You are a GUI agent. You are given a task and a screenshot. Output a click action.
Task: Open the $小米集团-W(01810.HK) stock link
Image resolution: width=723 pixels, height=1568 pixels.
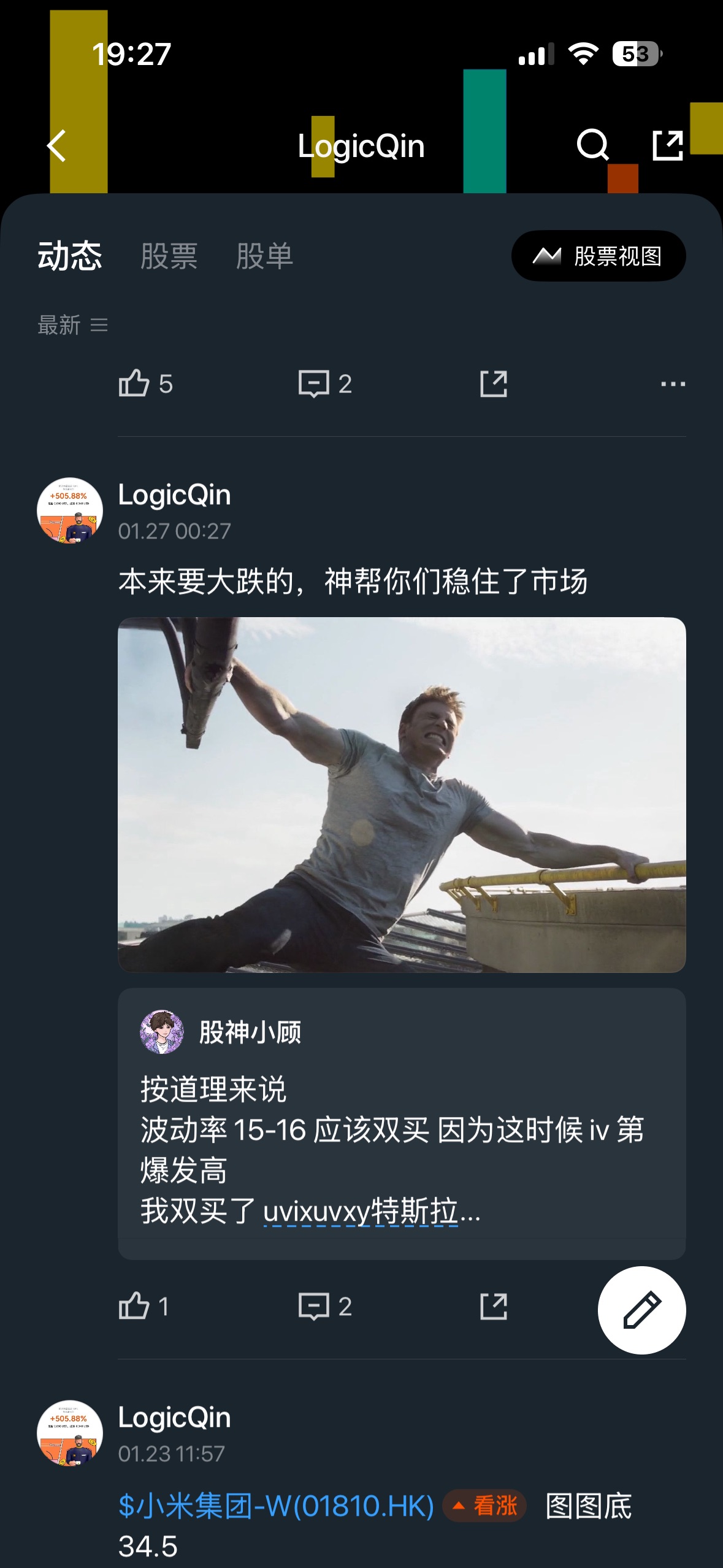[276, 1506]
